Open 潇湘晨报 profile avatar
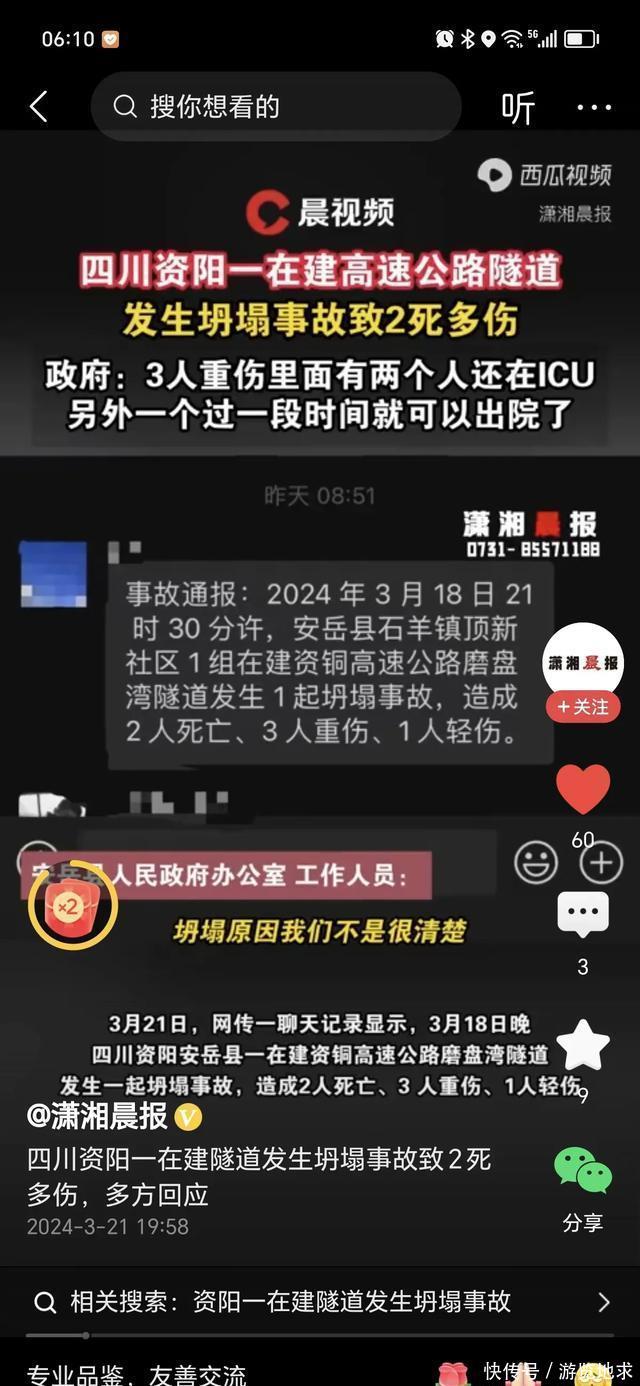Viewport: 640px width, 1386px height. pos(583,660)
